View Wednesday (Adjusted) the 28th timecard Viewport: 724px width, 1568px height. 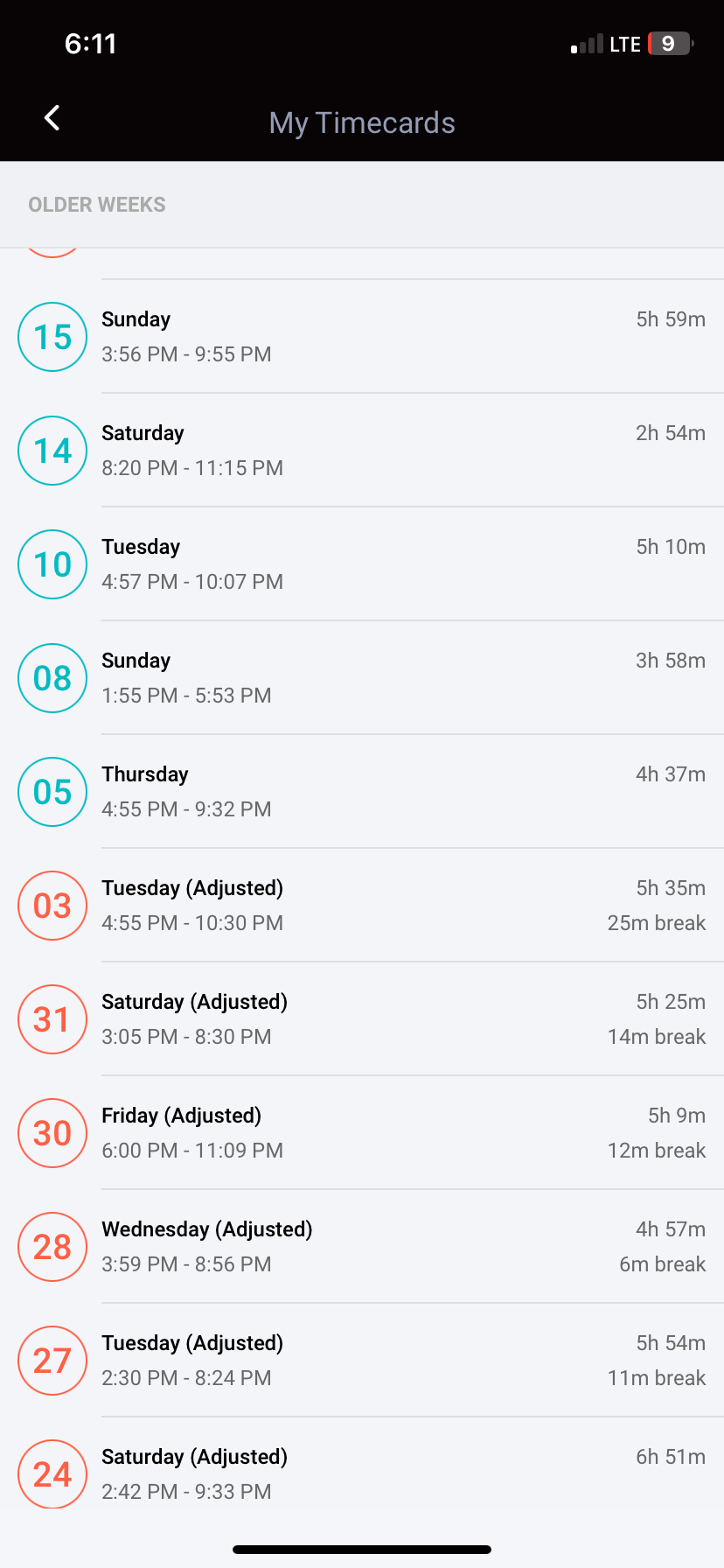pyautogui.click(x=362, y=1247)
